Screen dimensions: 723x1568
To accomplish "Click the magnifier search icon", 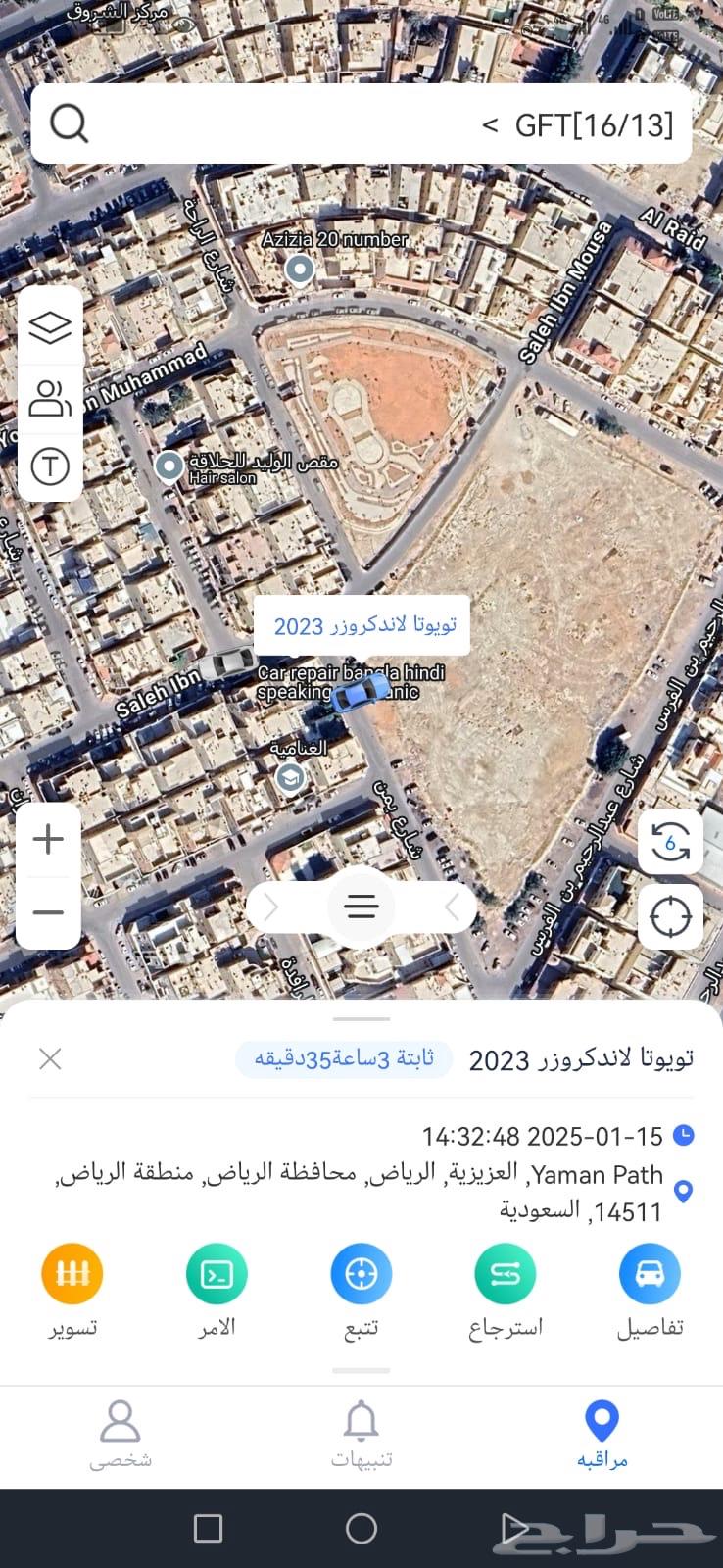I will point(68,123).
